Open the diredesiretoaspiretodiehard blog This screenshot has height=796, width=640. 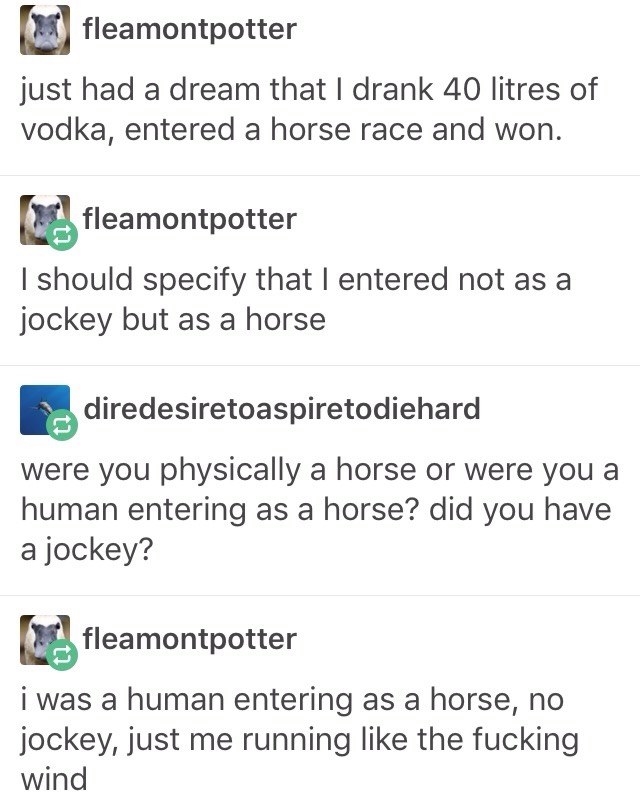(281, 408)
